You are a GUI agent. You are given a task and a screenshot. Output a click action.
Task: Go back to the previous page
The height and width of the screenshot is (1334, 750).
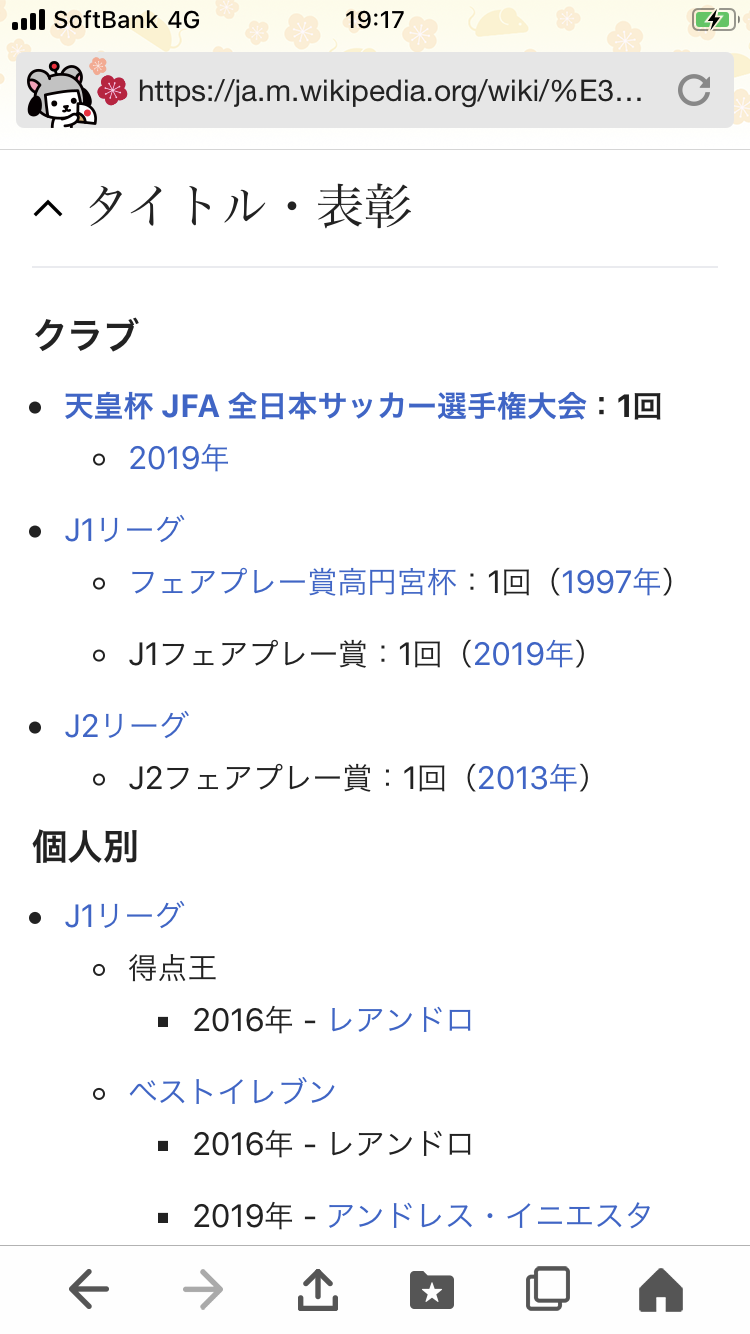(89, 1290)
